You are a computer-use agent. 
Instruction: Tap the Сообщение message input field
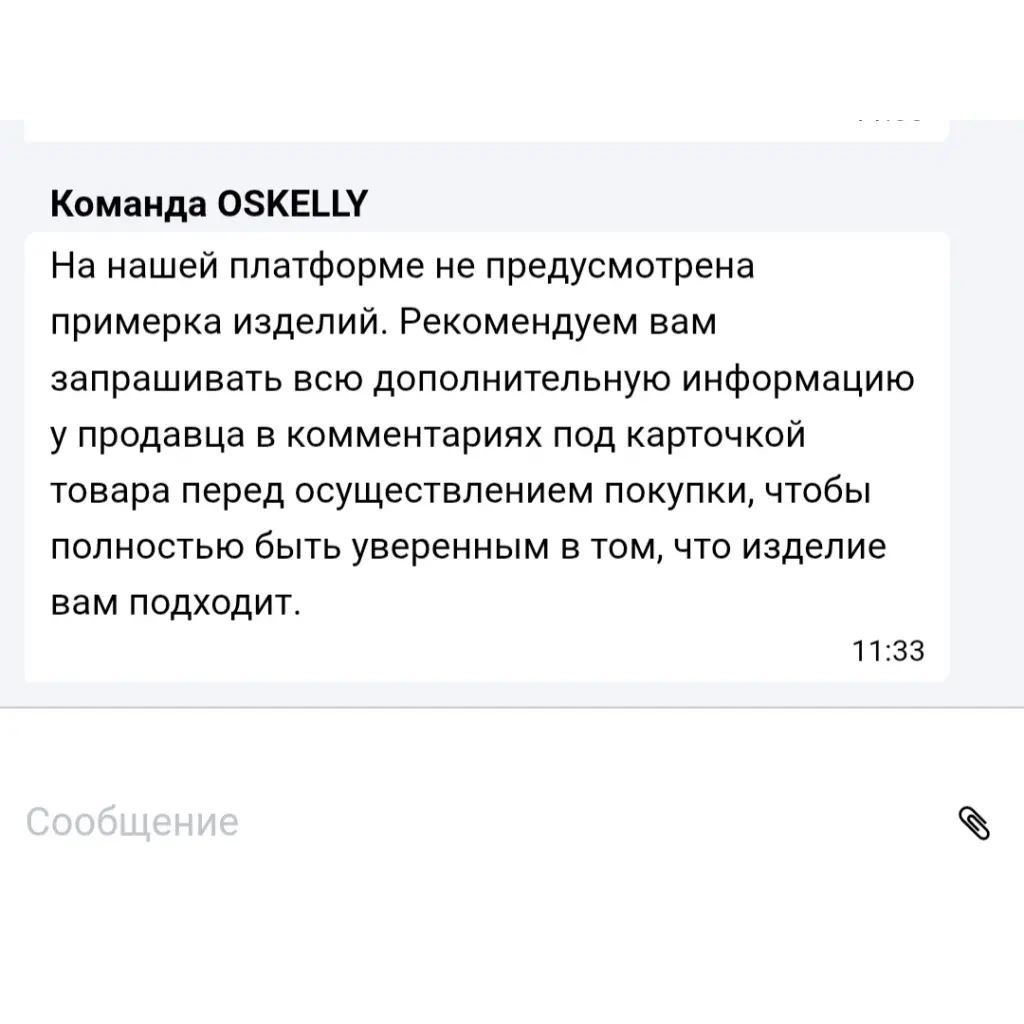(x=477, y=822)
